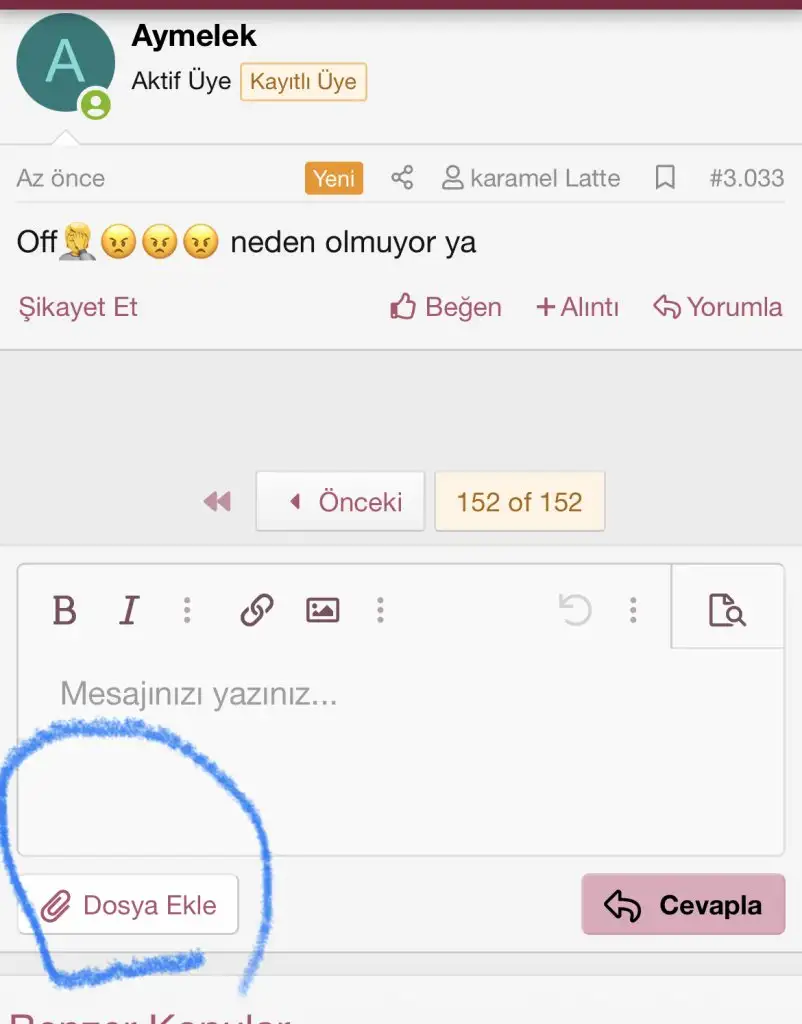The image size is (802, 1024).
Task: Bookmark this post
Action: tap(665, 178)
